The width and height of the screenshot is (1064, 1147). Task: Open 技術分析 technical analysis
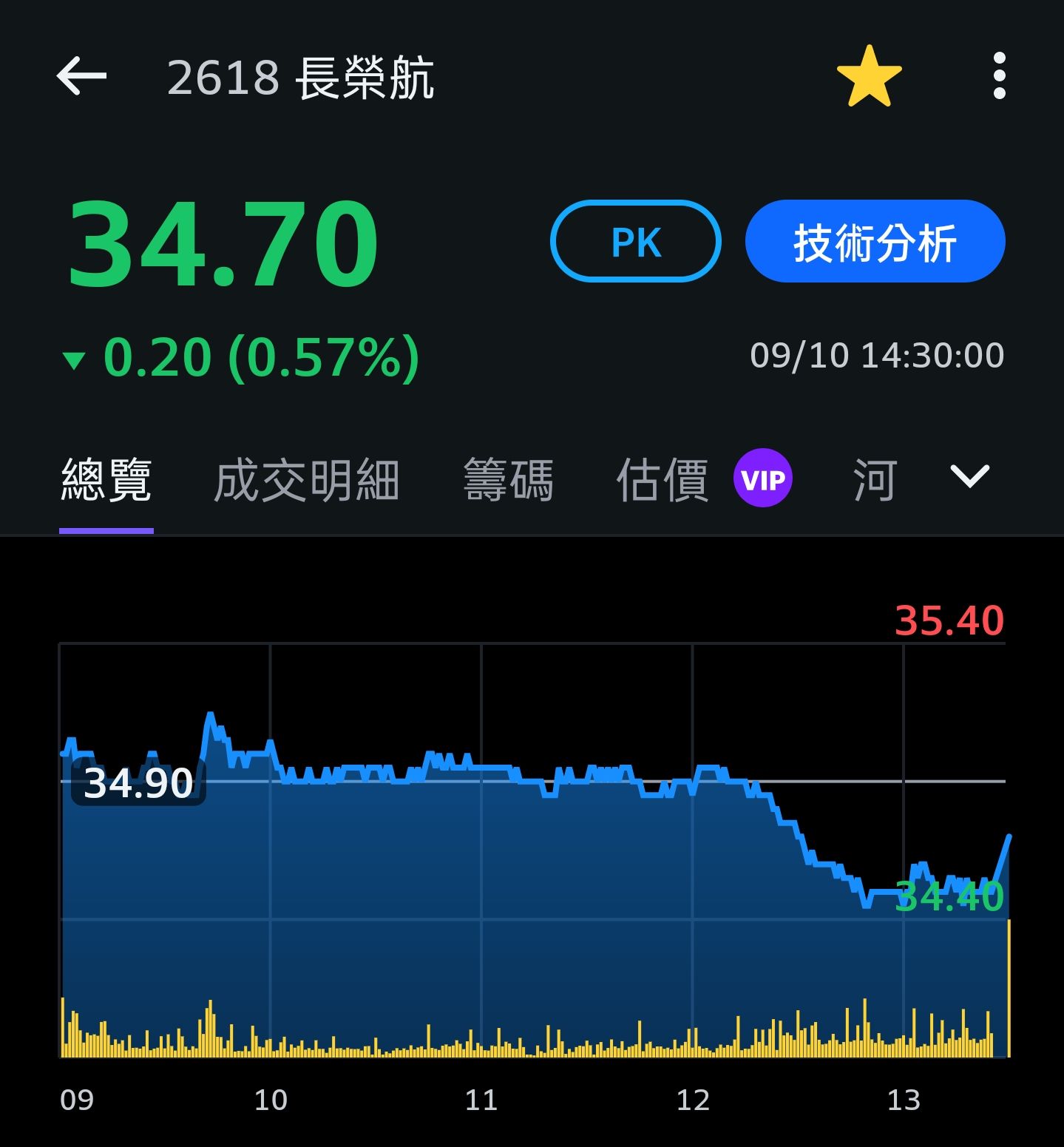point(875,242)
